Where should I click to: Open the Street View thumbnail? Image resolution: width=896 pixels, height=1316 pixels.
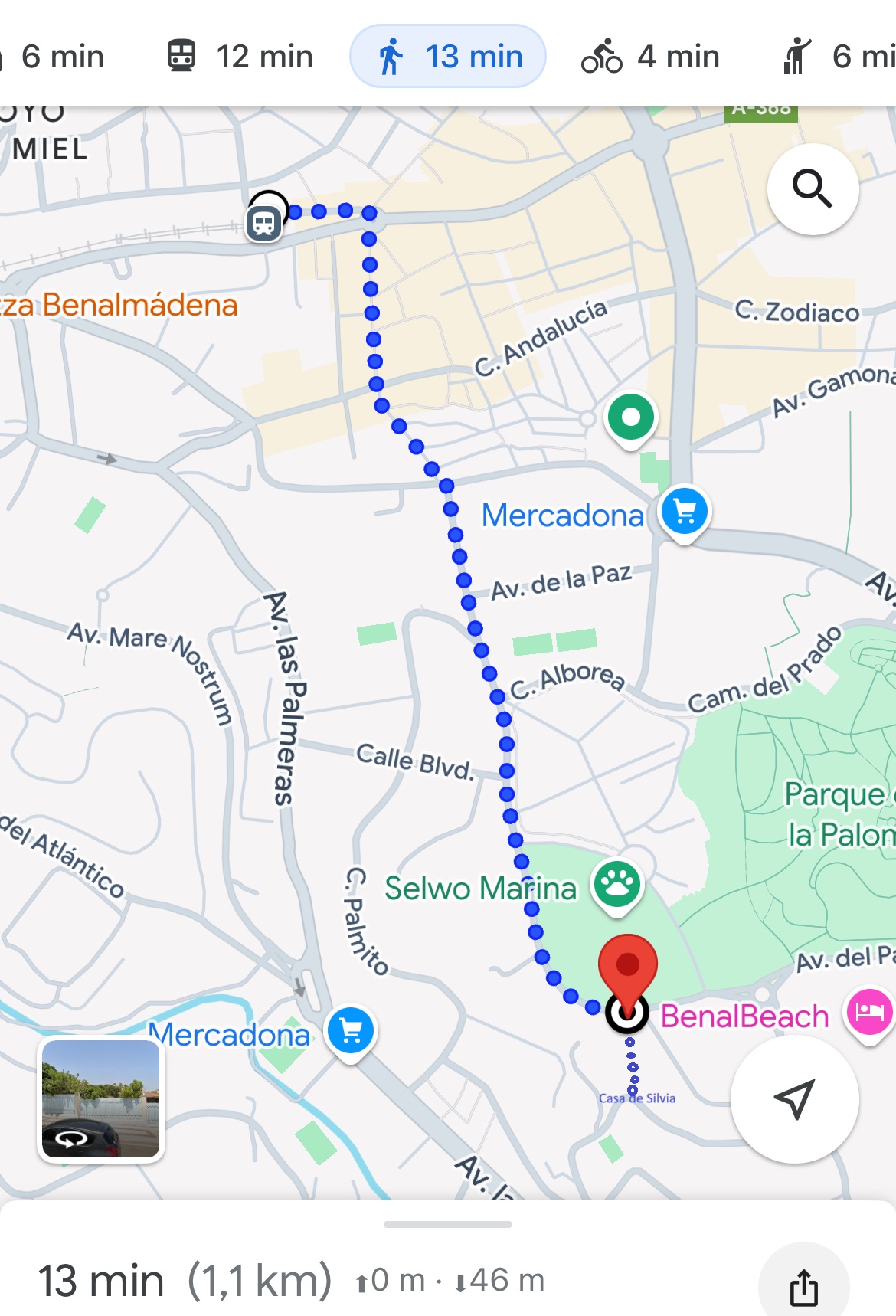101,1098
